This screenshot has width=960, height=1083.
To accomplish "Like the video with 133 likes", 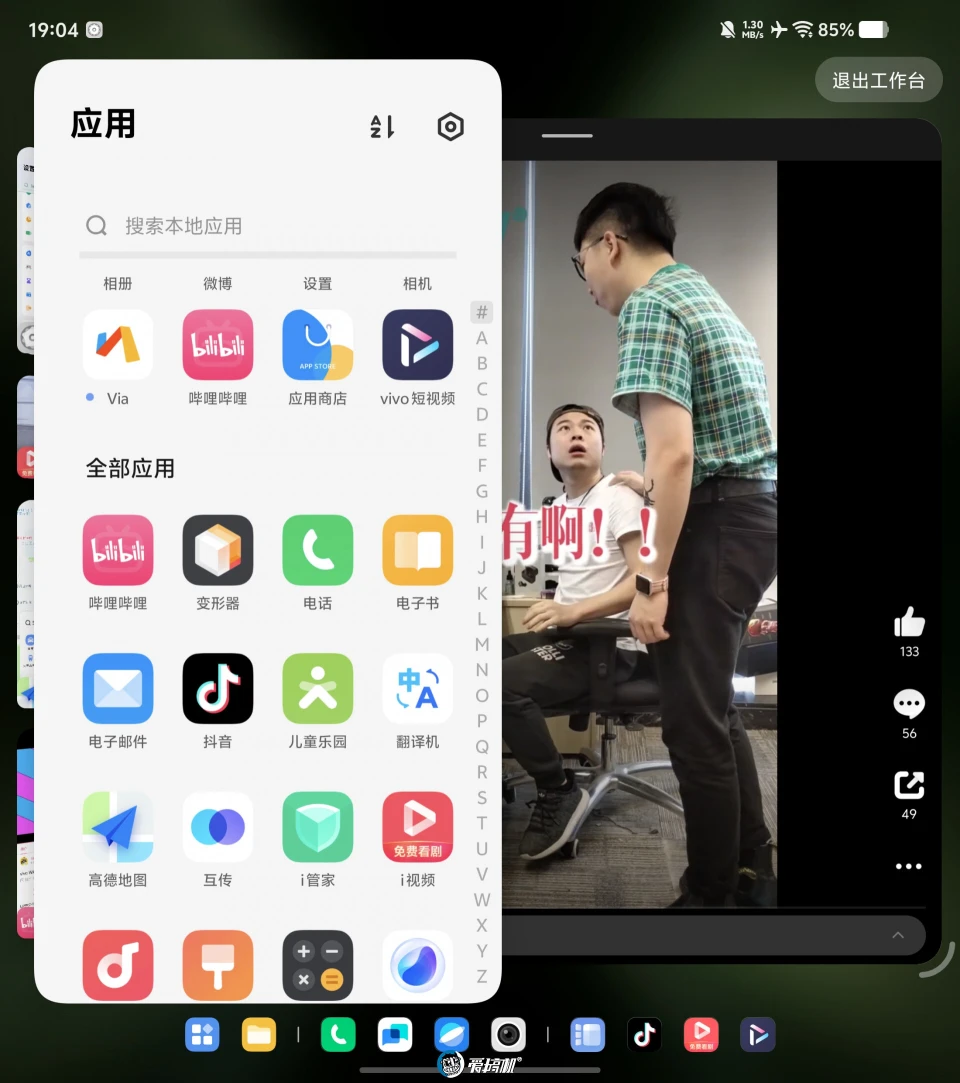I will (909, 624).
